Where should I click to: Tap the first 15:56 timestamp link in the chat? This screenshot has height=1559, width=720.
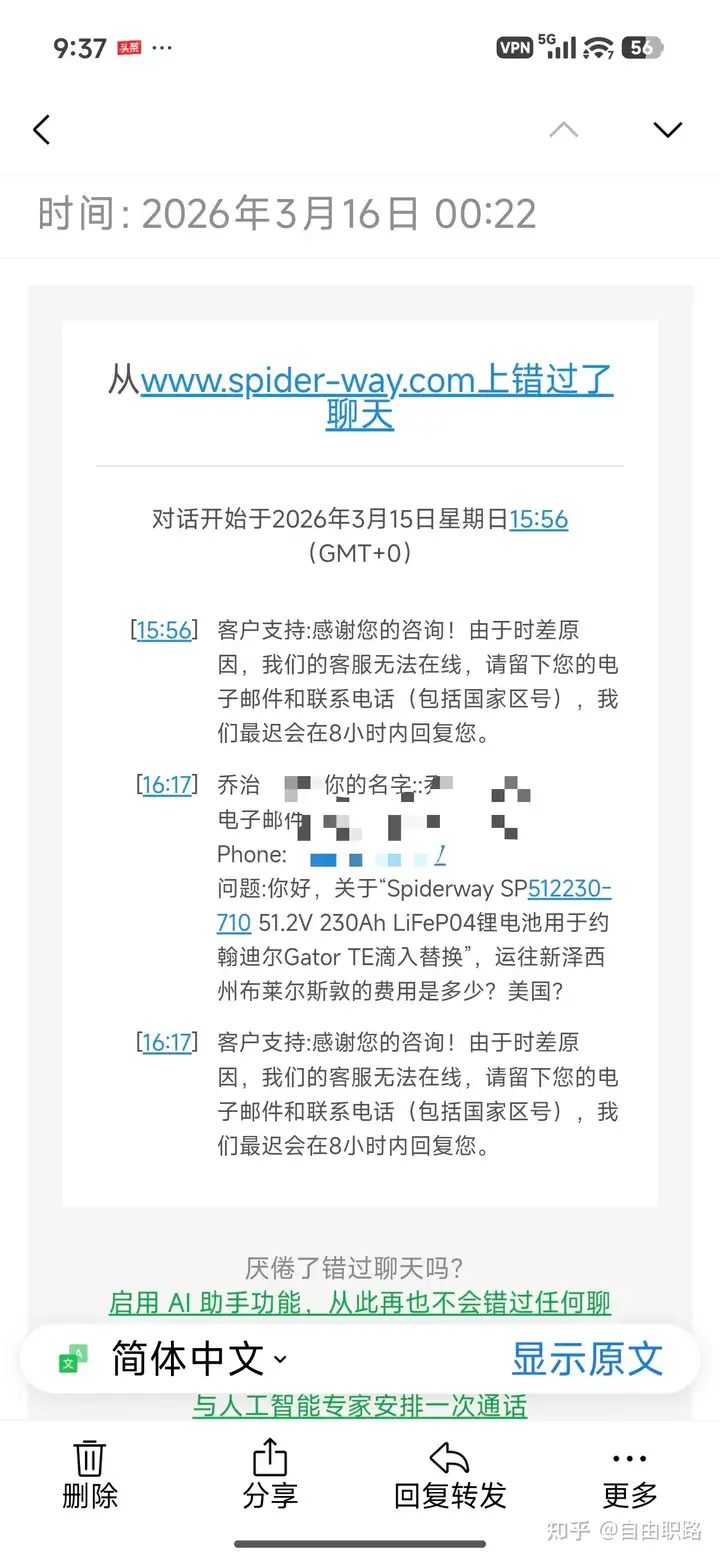click(538, 519)
